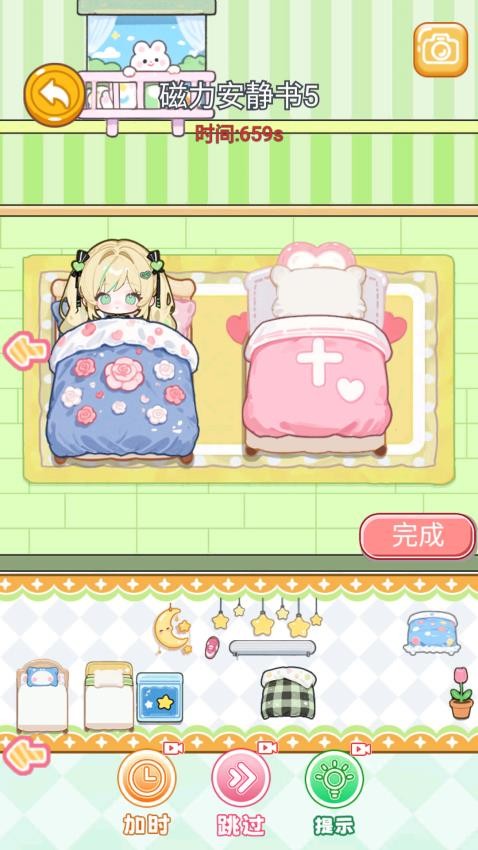The width and height of the screenshot is (478, 850).
Task: Select the gray wall shelf item
Action: click(x=272, y=648)
